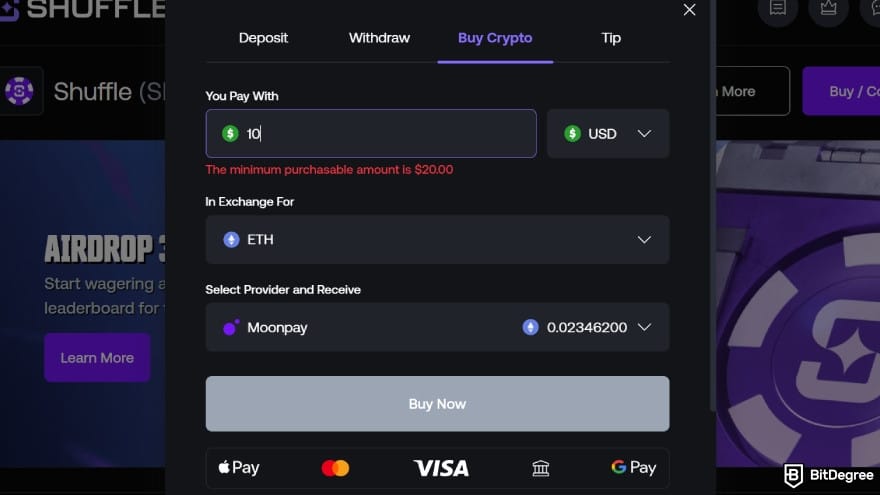
Task: Open the USD currency dropdown
Action: [x=608, y=133]
